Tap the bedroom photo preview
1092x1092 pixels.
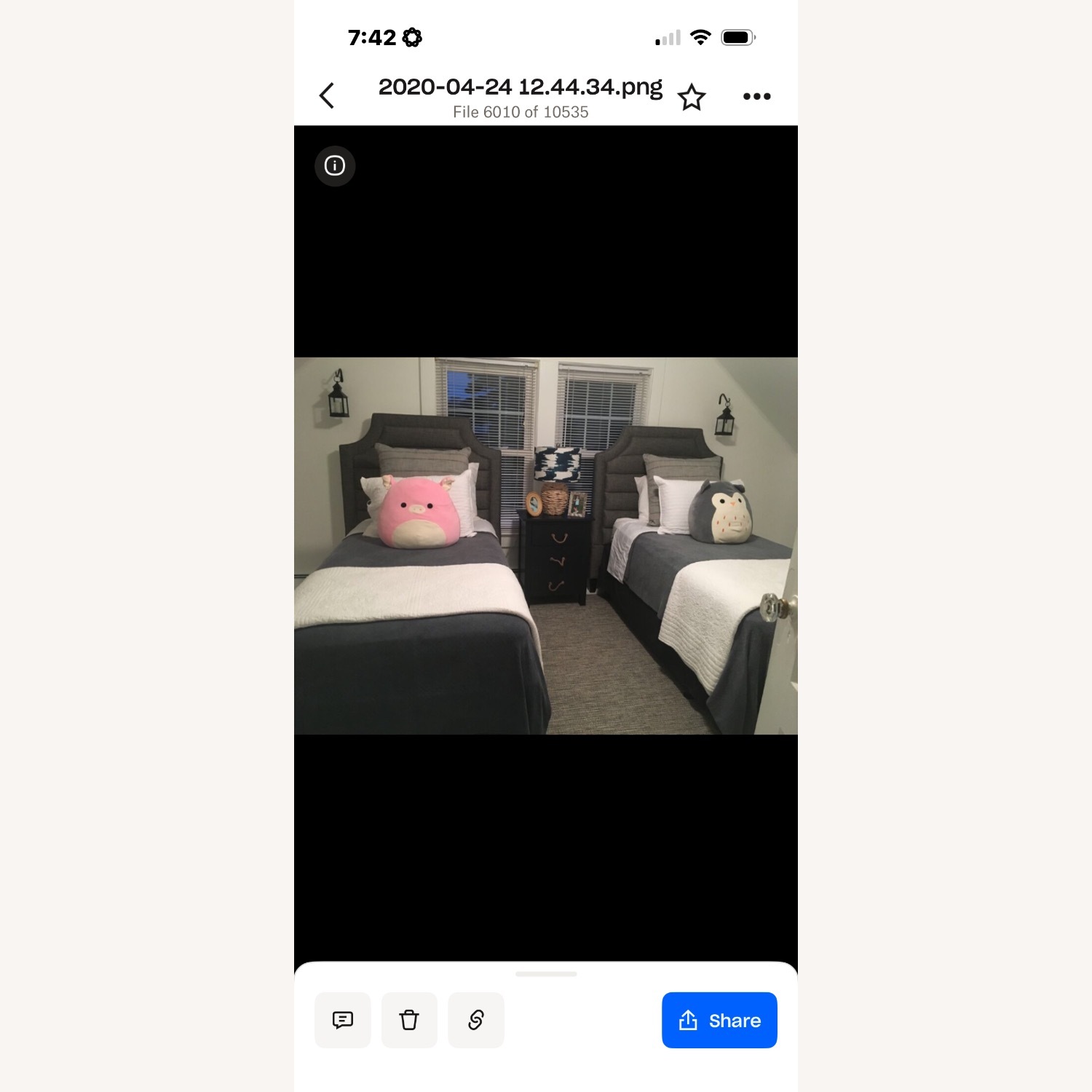pyautogui.click(x=545, y=545)
